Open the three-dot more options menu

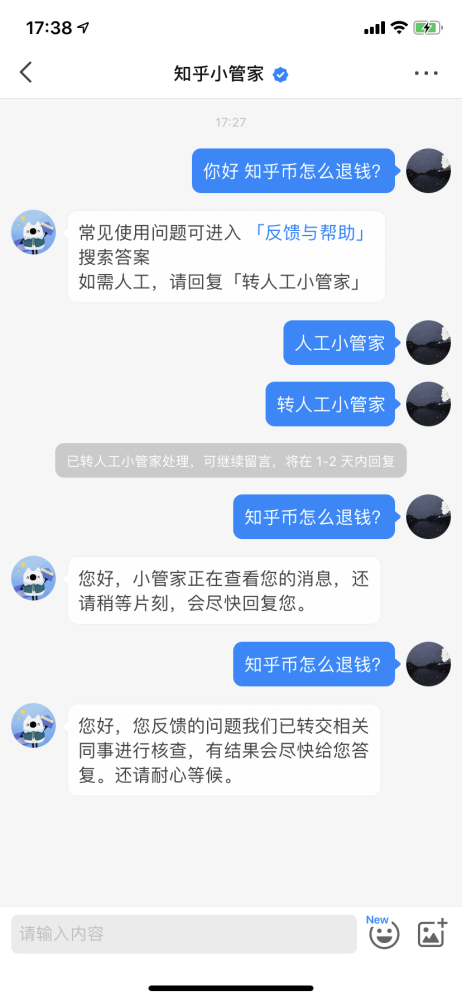pos(426,73)
